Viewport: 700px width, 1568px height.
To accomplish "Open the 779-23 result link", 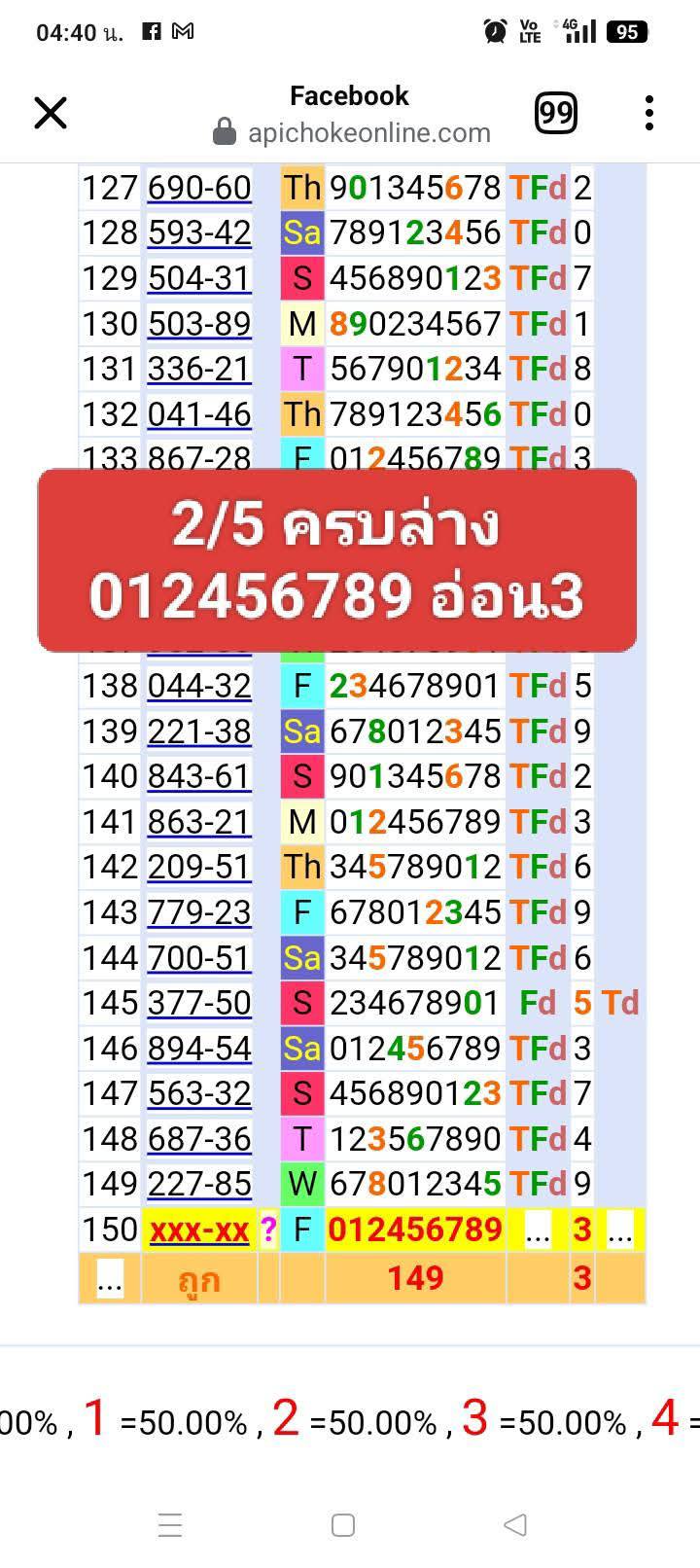I will pos(199,912).
